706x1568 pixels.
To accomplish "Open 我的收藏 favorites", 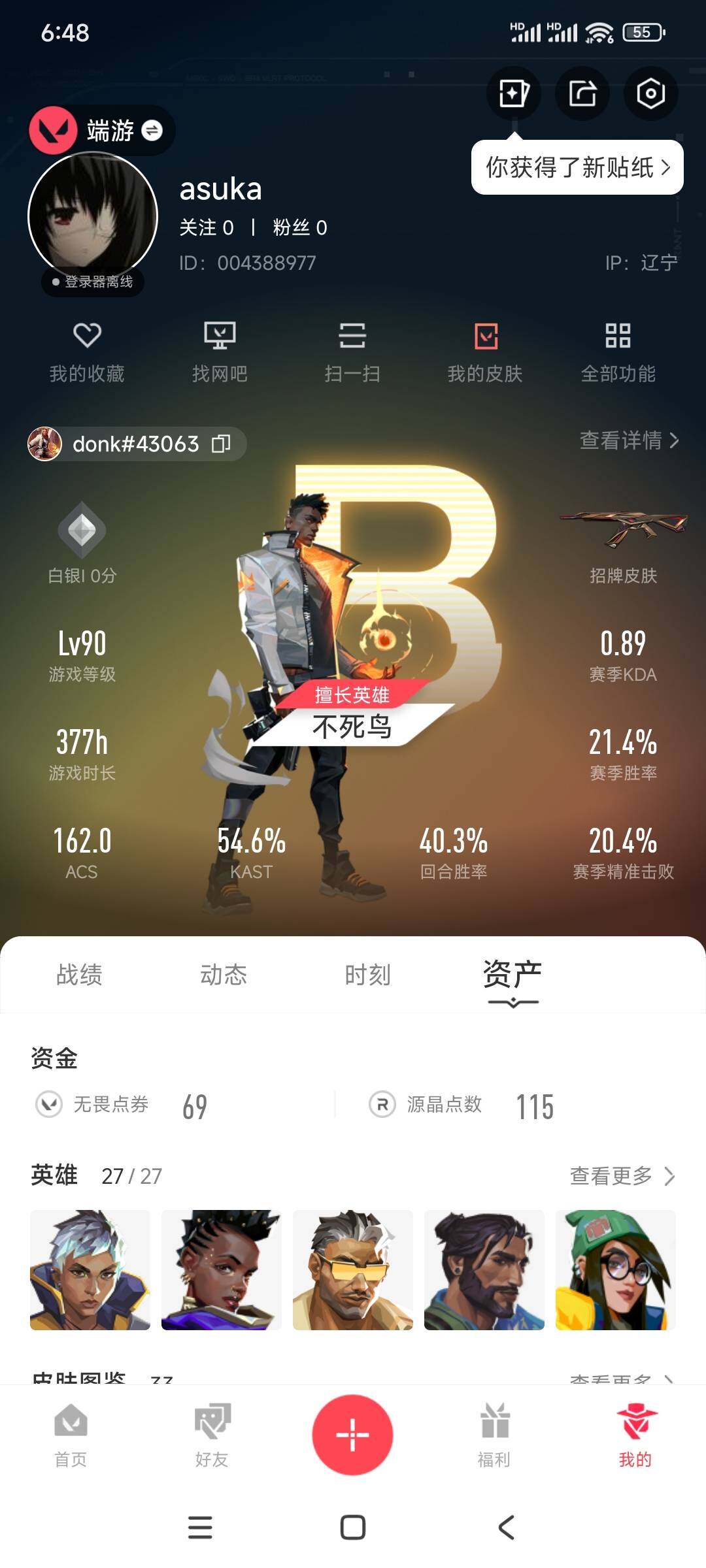I will click(x=87, y=351).
